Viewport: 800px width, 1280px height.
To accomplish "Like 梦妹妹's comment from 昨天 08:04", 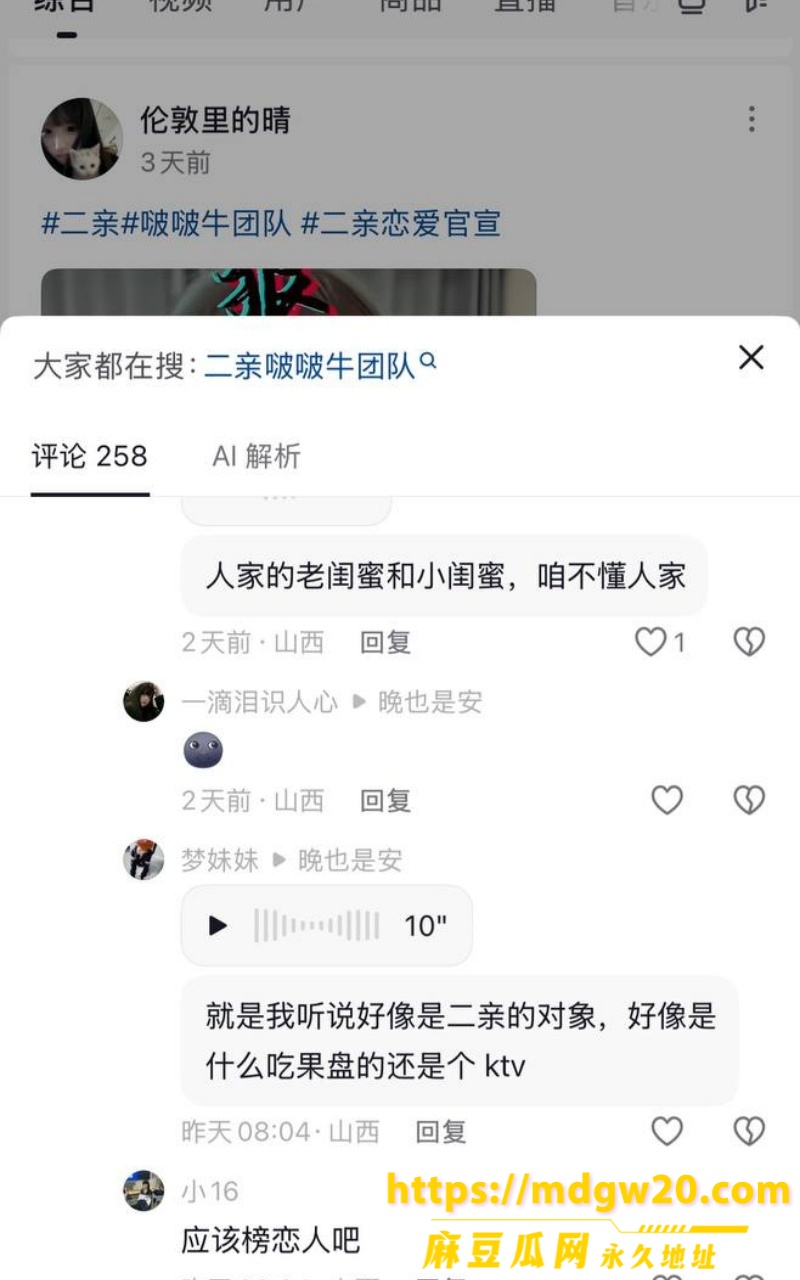I will click(x=667, y=1131).
